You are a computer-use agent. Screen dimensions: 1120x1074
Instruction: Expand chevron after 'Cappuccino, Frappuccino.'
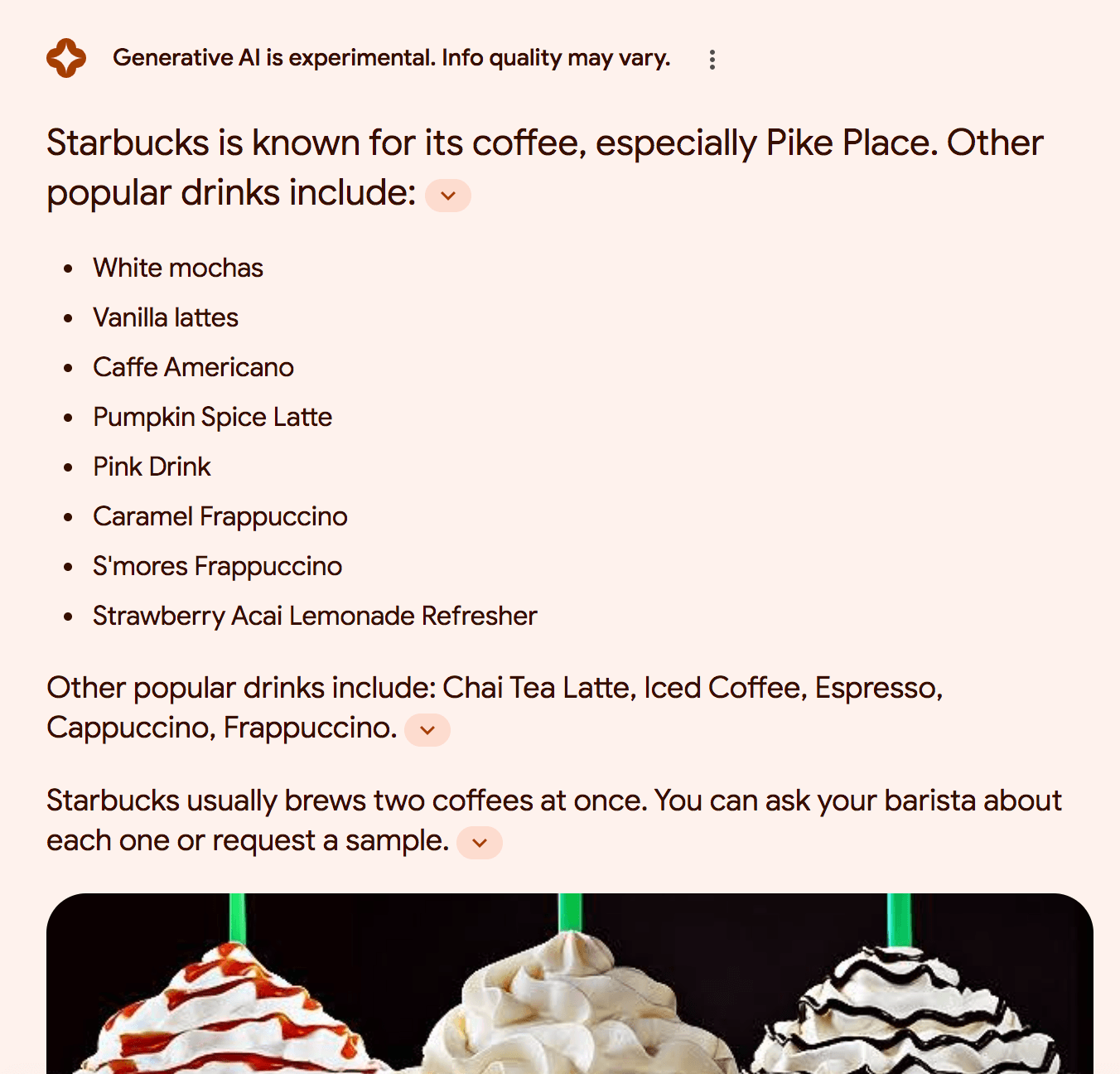(x=427, y=731)
